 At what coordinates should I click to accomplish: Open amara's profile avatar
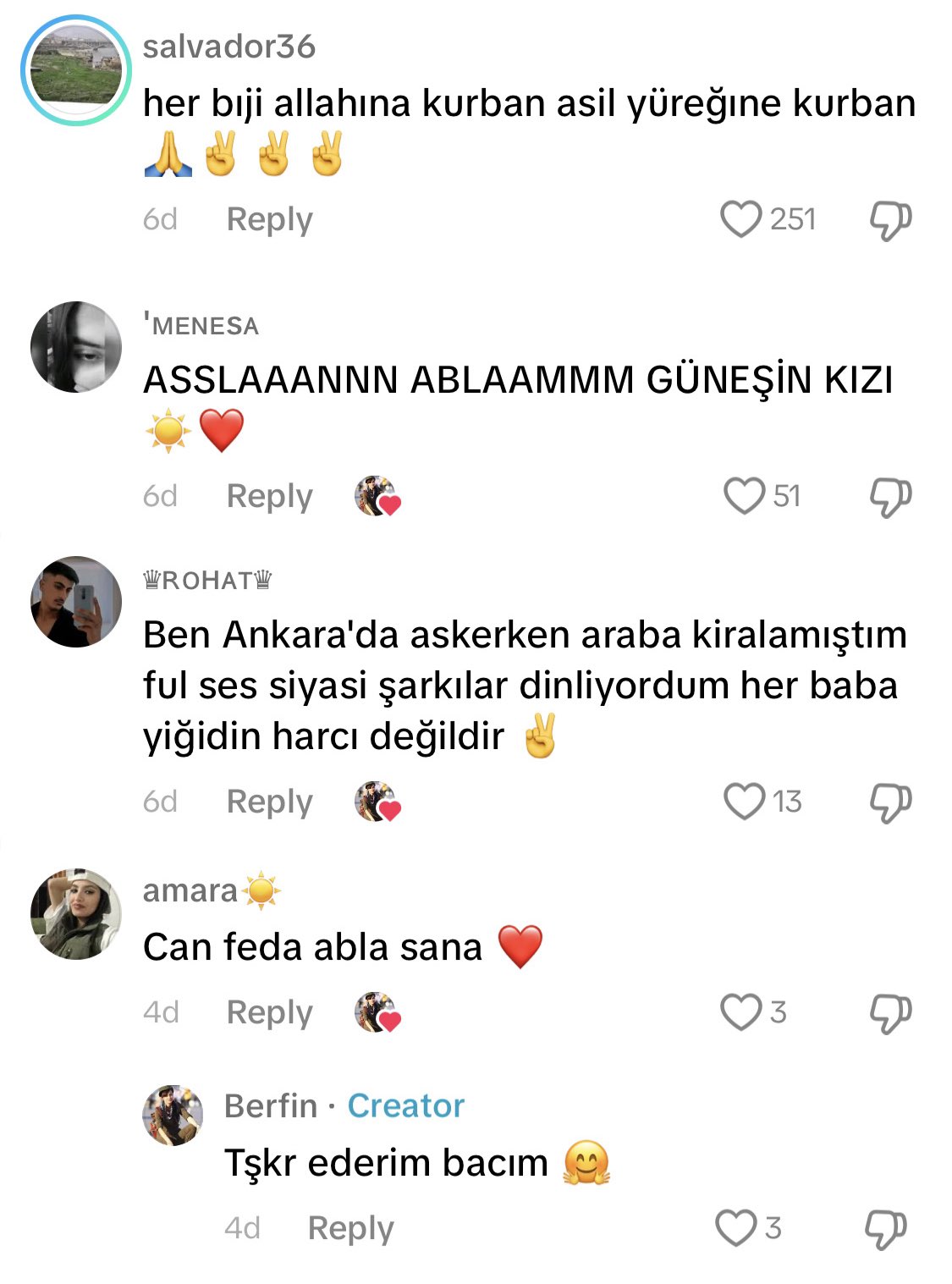pos(76,914)
